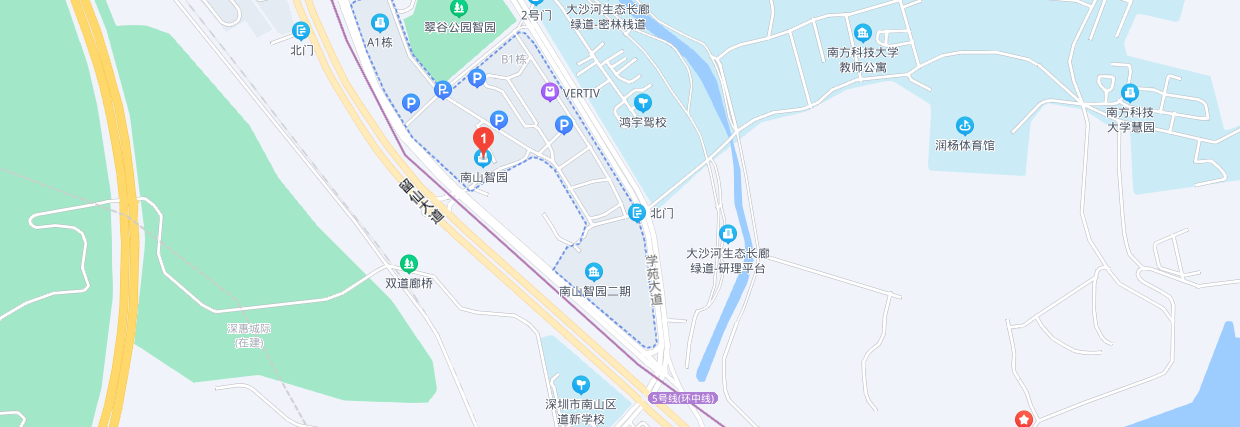The width and height of the screenshot is (1240, 427).
Task: Tap the red star favorite marker
Action: (1023, 418)
